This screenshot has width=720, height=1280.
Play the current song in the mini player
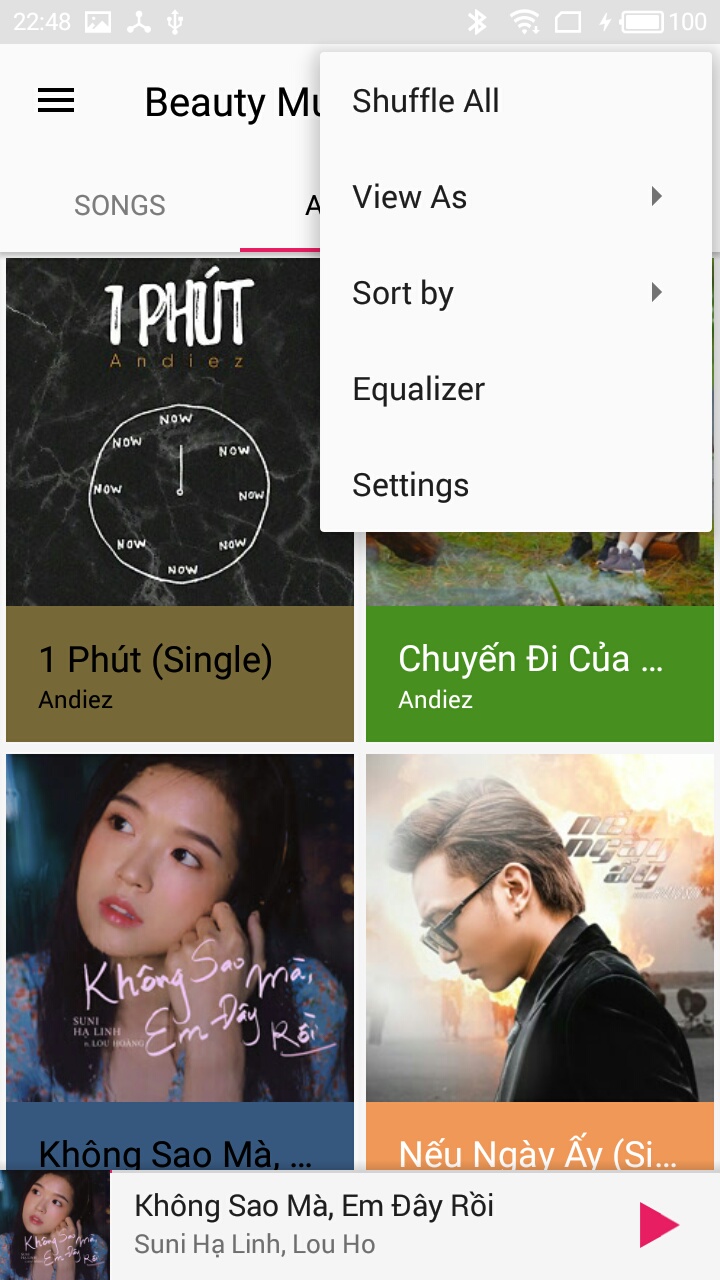tap(659, 1225)
